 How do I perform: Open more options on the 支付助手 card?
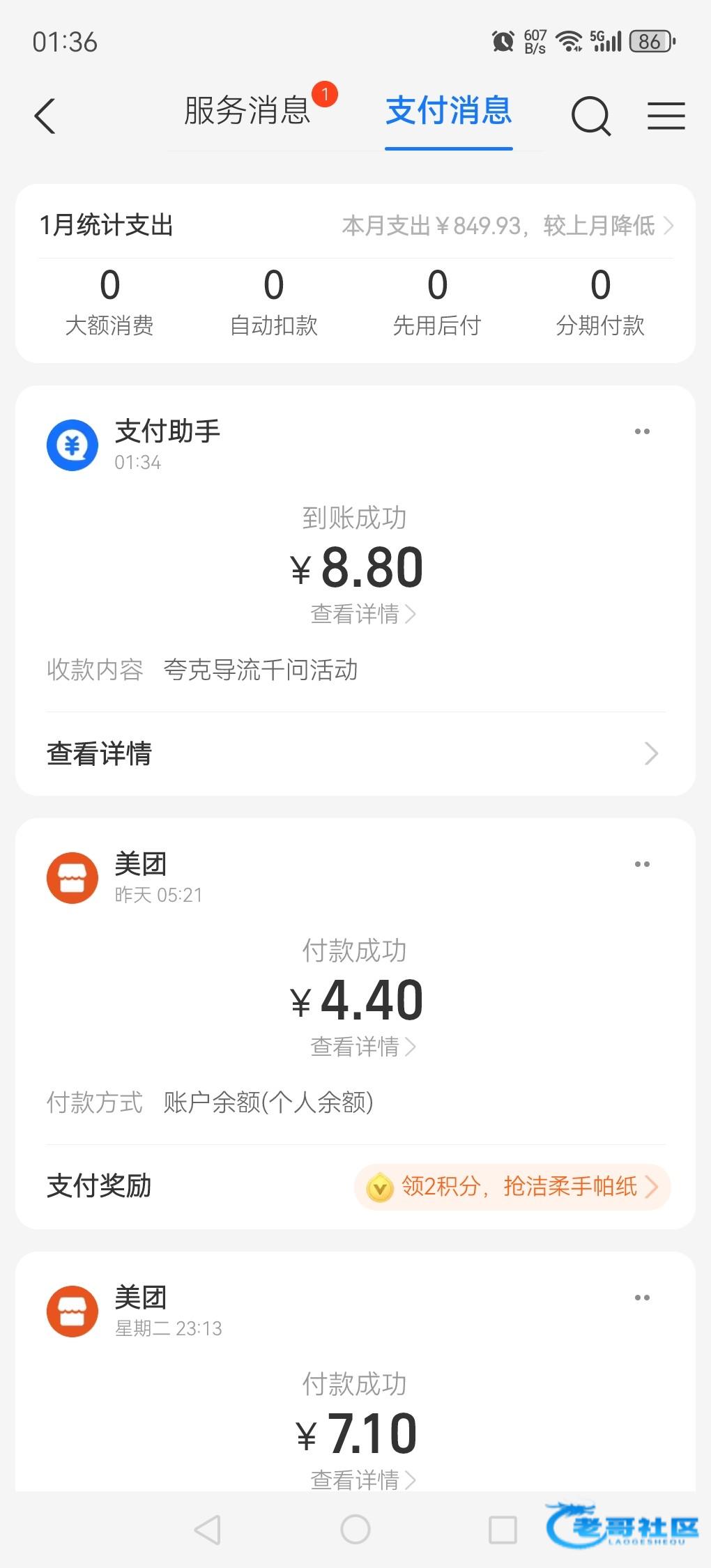[x=642, y=432]
